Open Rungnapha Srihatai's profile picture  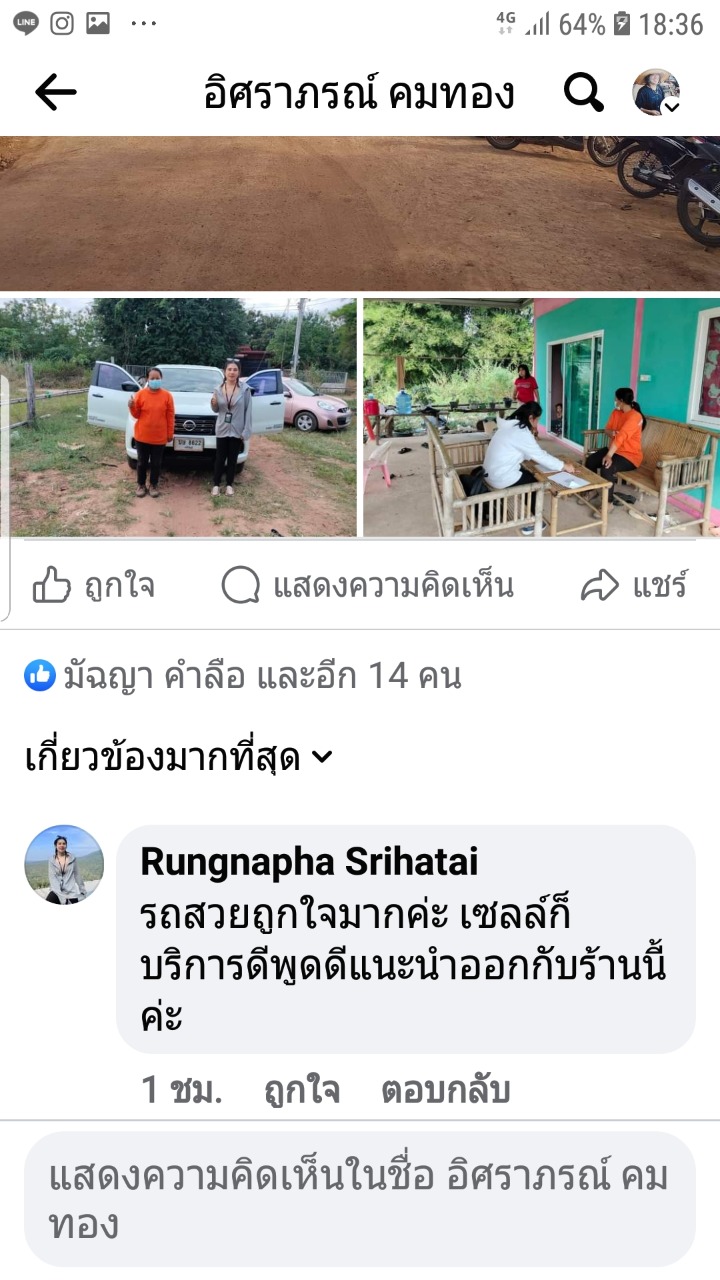click(64, 865)
